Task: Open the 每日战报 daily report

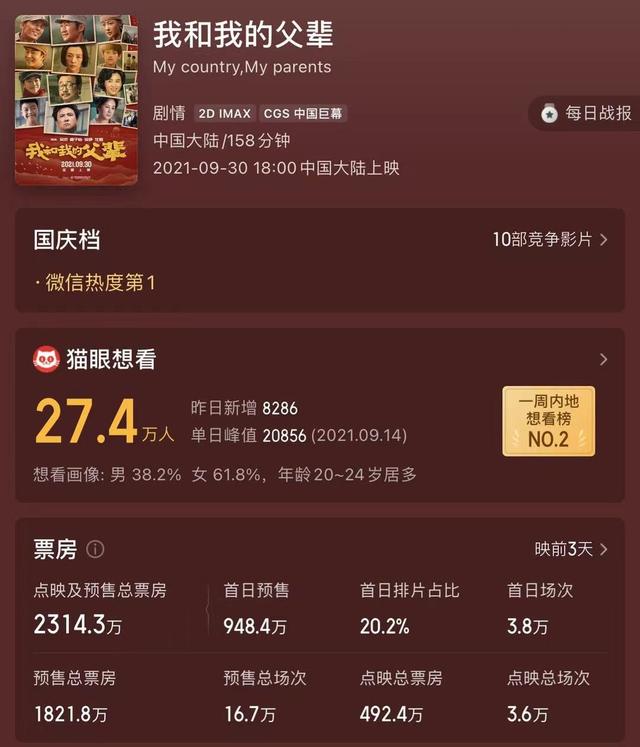Action: tap(587, 113)
